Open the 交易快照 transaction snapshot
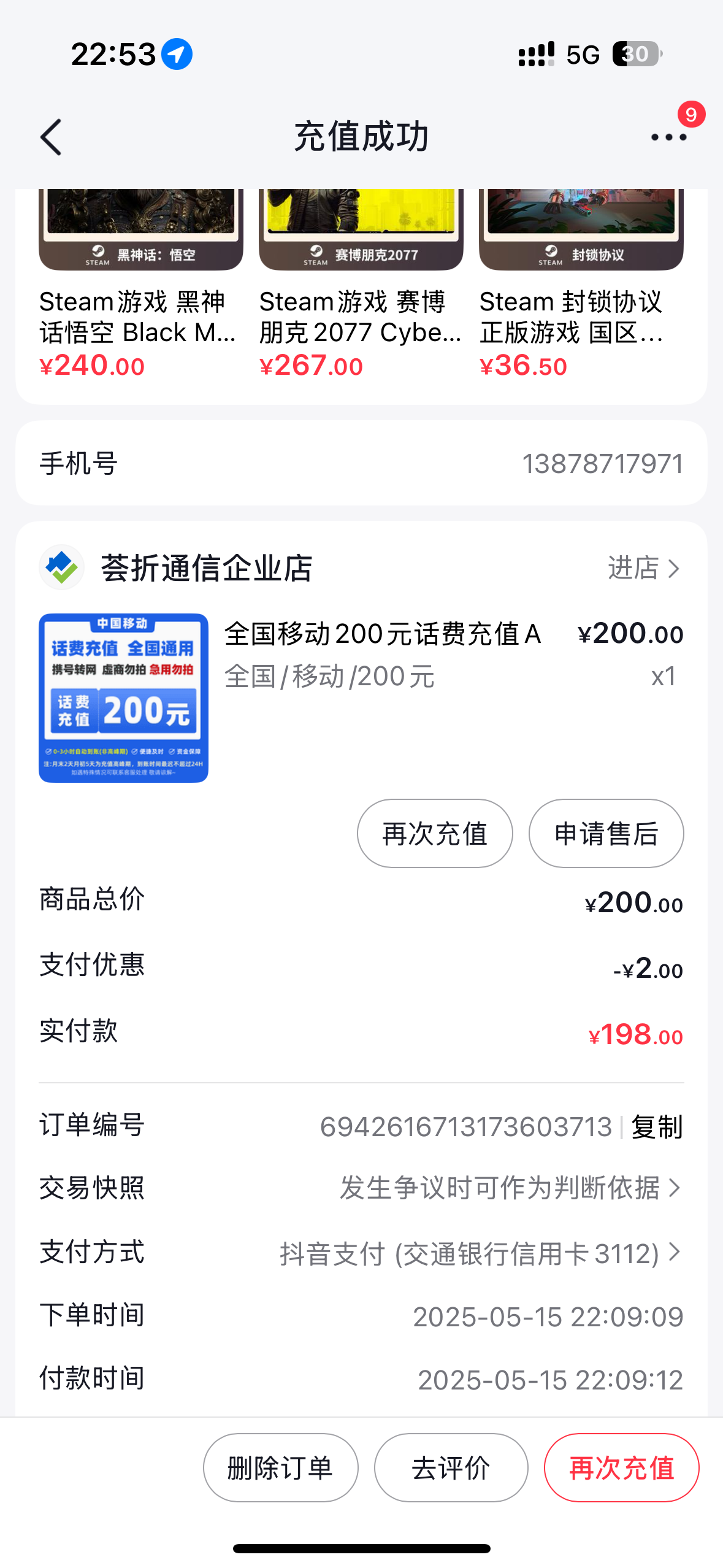The image size is (723, 1568). pos(510,1188)
